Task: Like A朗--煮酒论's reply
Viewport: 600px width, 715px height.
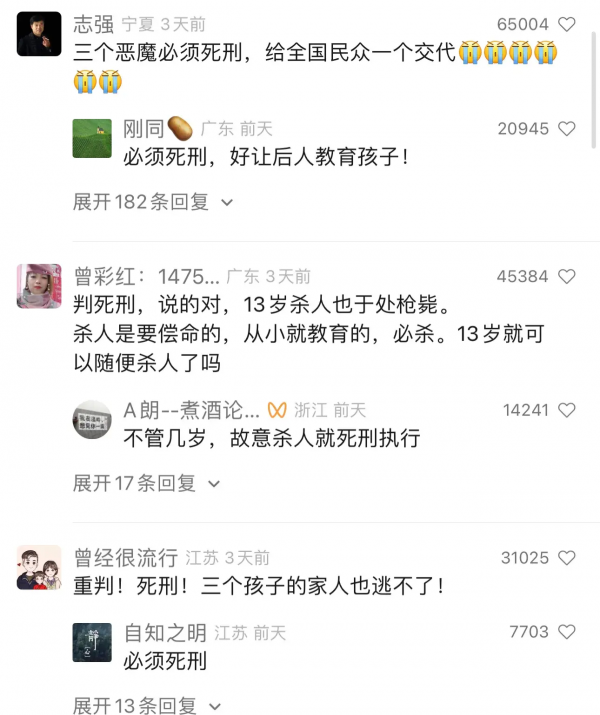Action: click(x=567, y=410)
